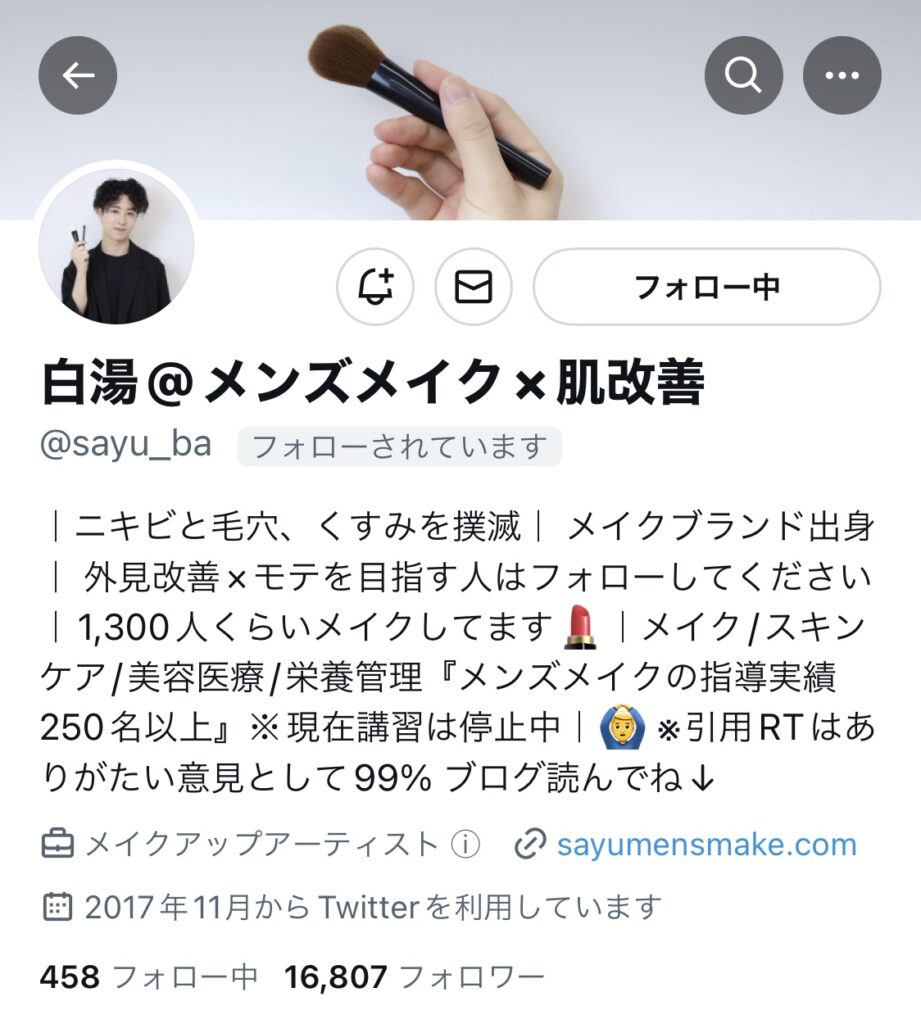
Task: Open search on this profile
Action: [x=743, y=76]
